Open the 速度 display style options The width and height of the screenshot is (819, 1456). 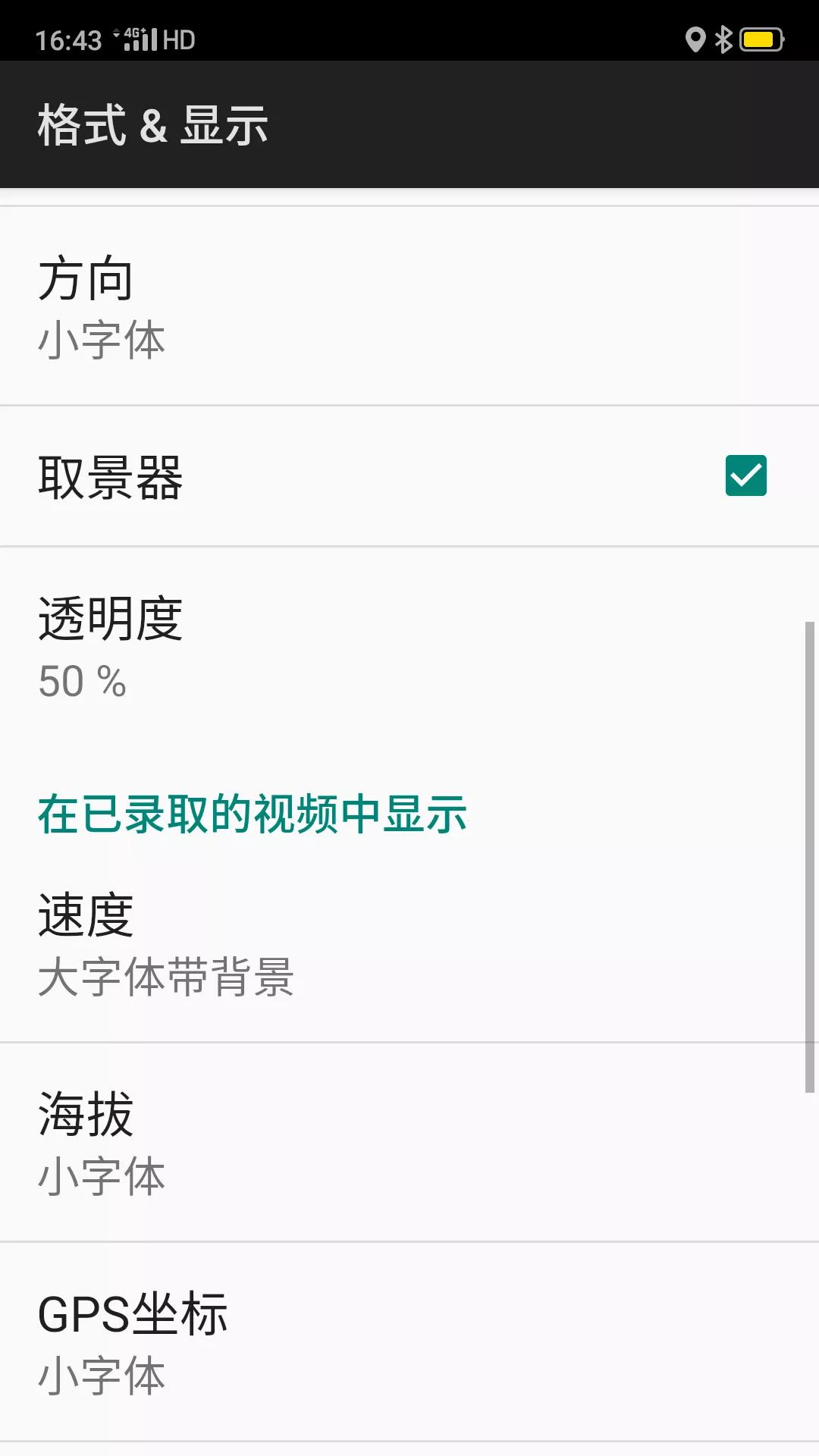(303, 948)
